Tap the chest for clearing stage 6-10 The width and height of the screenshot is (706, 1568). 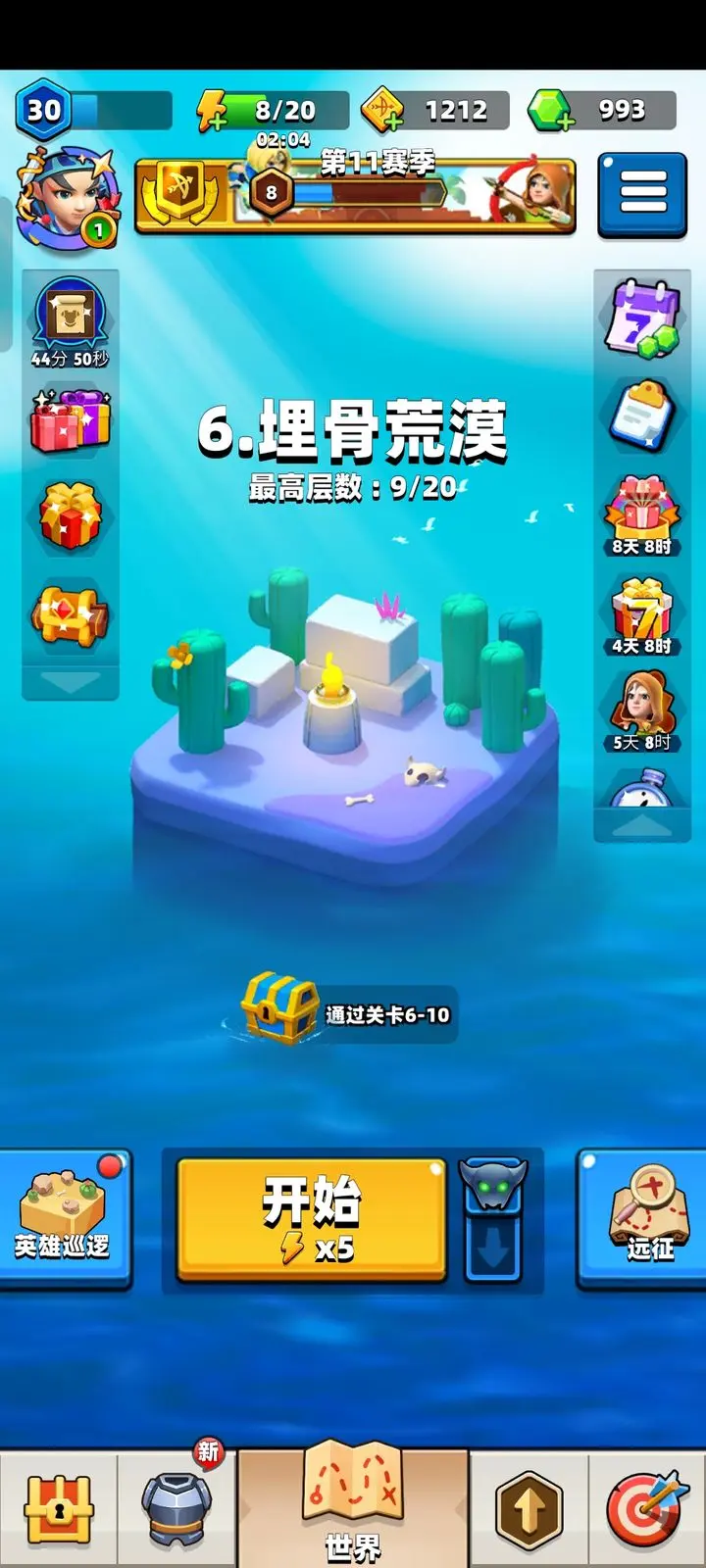281,1009
